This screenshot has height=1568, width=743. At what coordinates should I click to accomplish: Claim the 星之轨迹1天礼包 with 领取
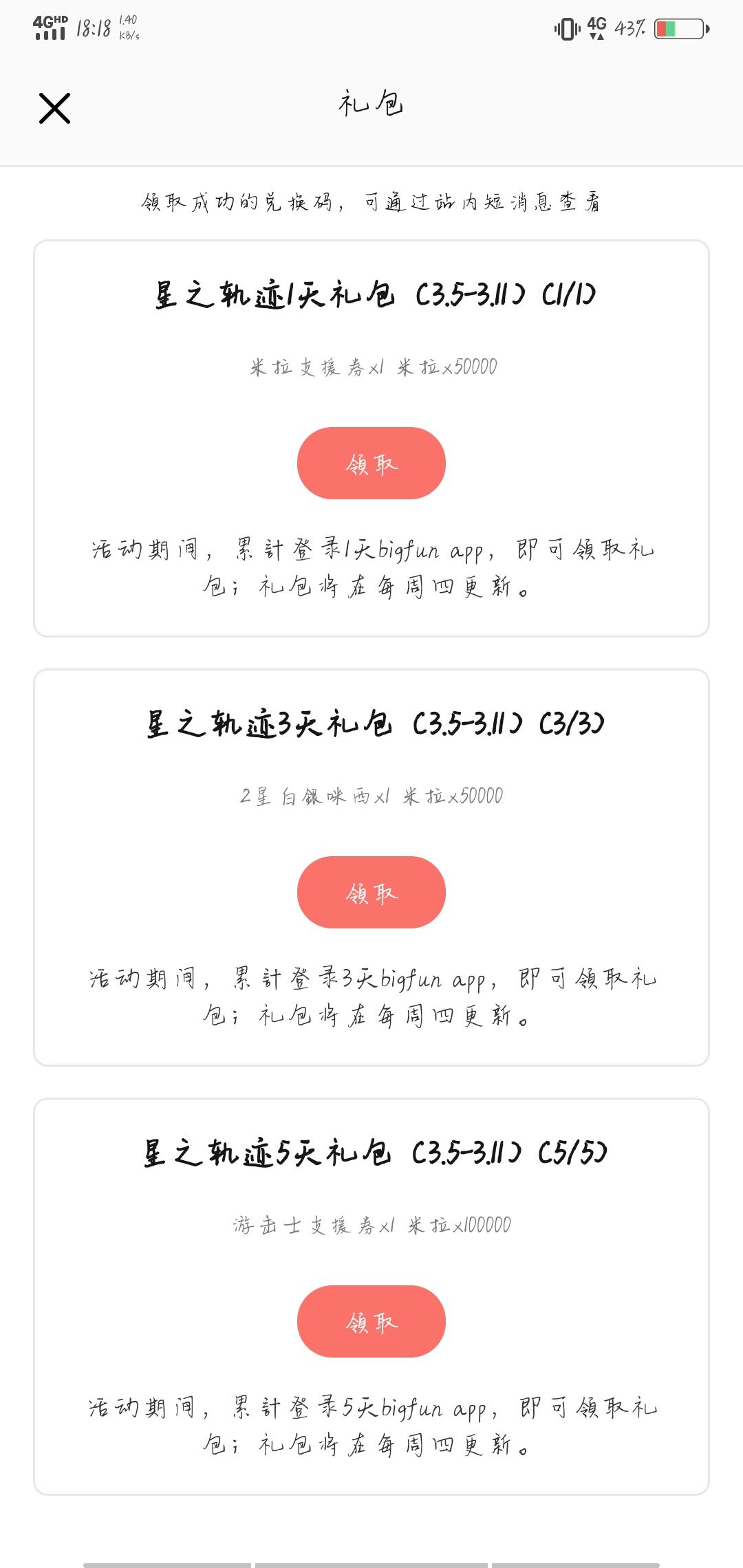click(371, 463)
